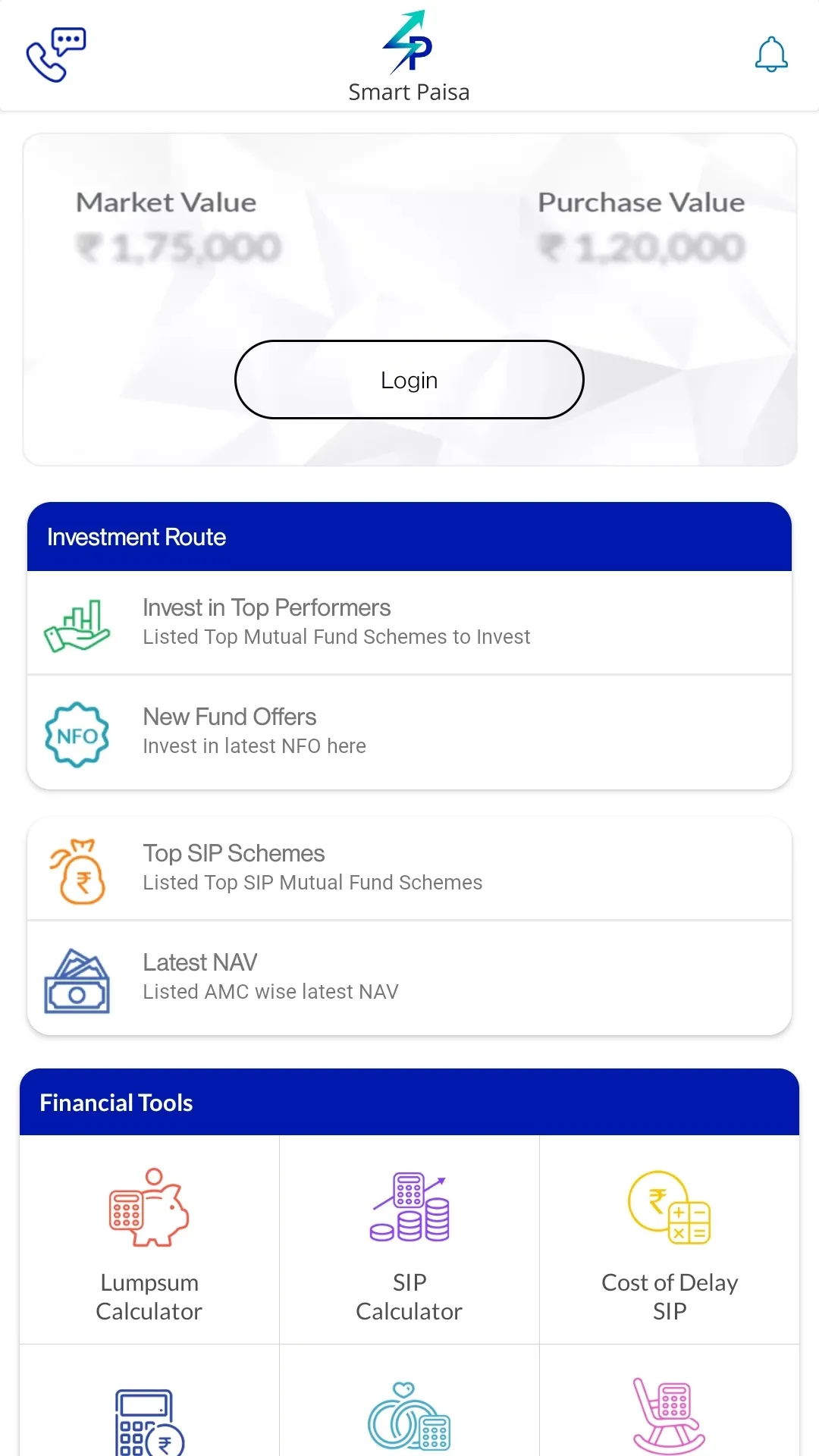Tap the Login button
Viewport: 819px width, 1456px height.
click(x=409, y=380)
